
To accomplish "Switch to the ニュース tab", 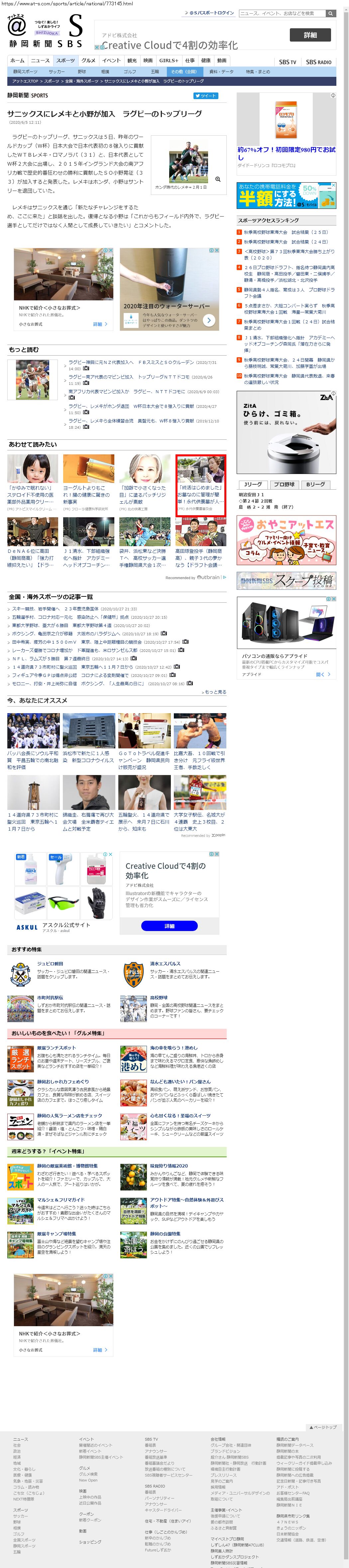I will pyautogui.click(x=40, y=60).
